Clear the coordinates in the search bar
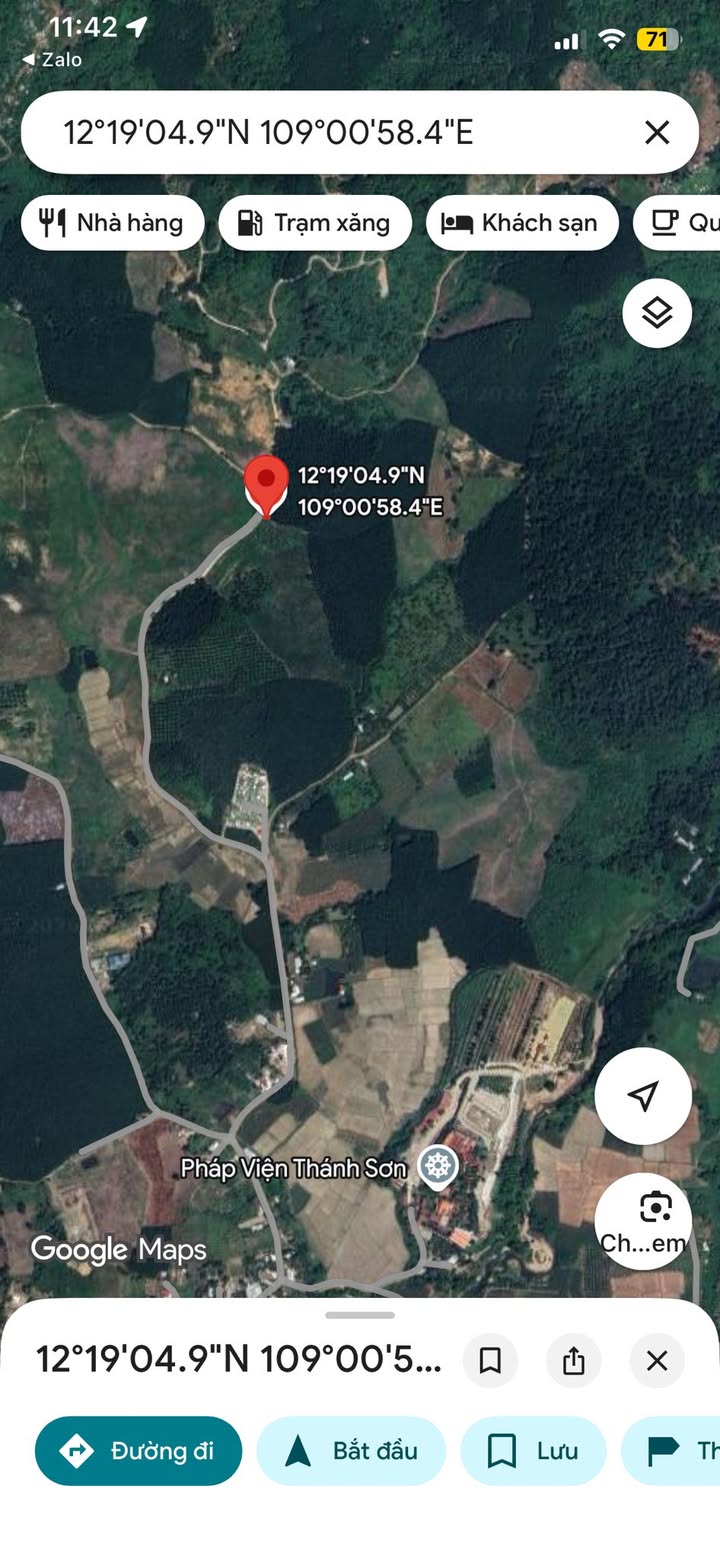 pos(656,132)
